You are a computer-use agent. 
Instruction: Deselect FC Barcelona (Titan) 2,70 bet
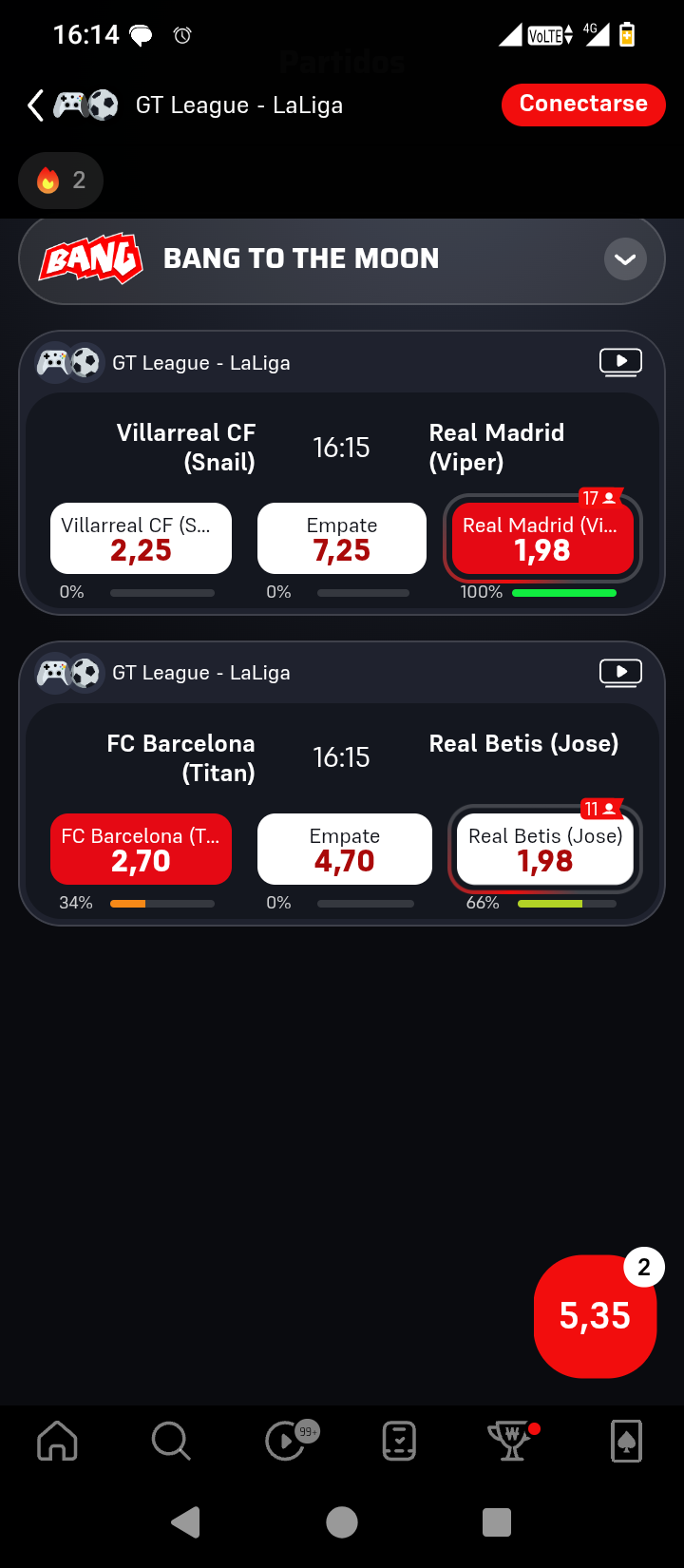[141, 850]
